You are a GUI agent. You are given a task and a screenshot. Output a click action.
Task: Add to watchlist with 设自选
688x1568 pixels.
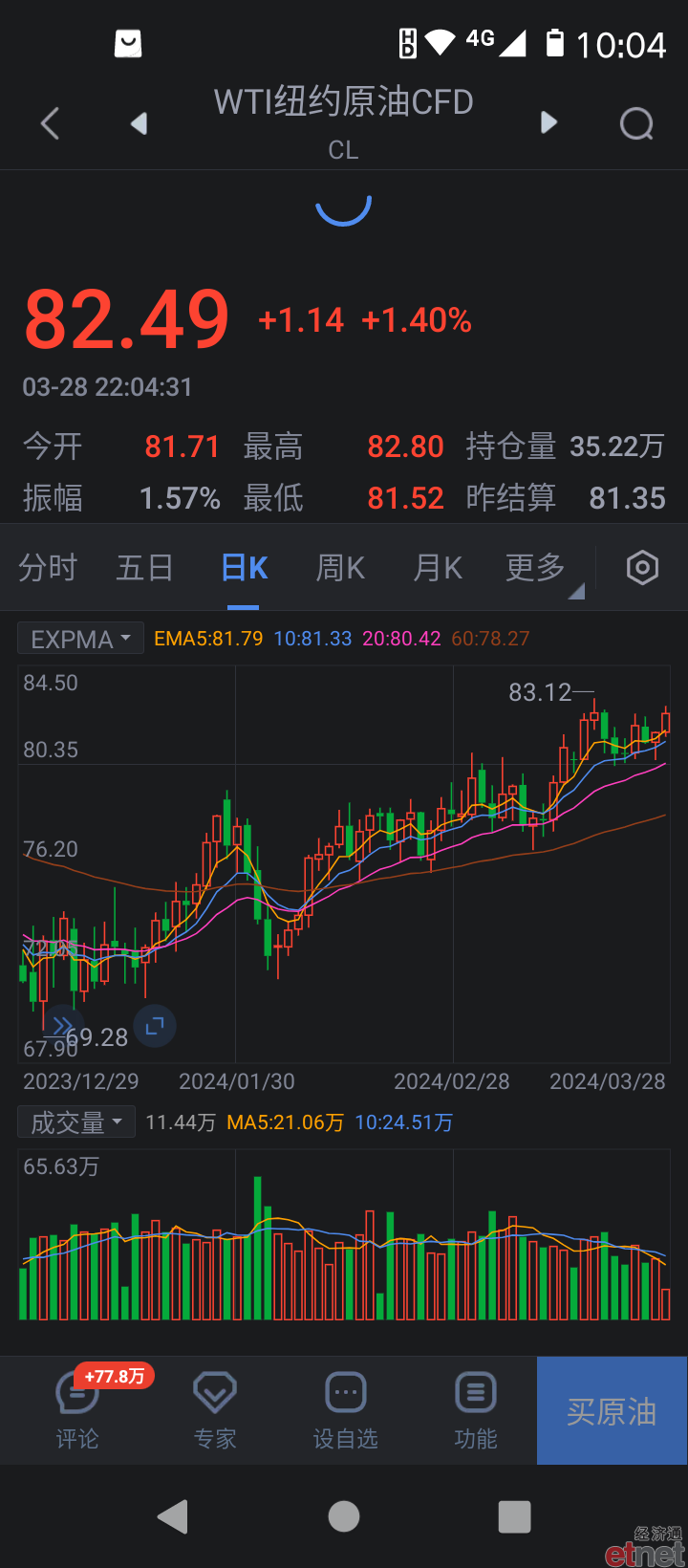(x=346, y=1411)
